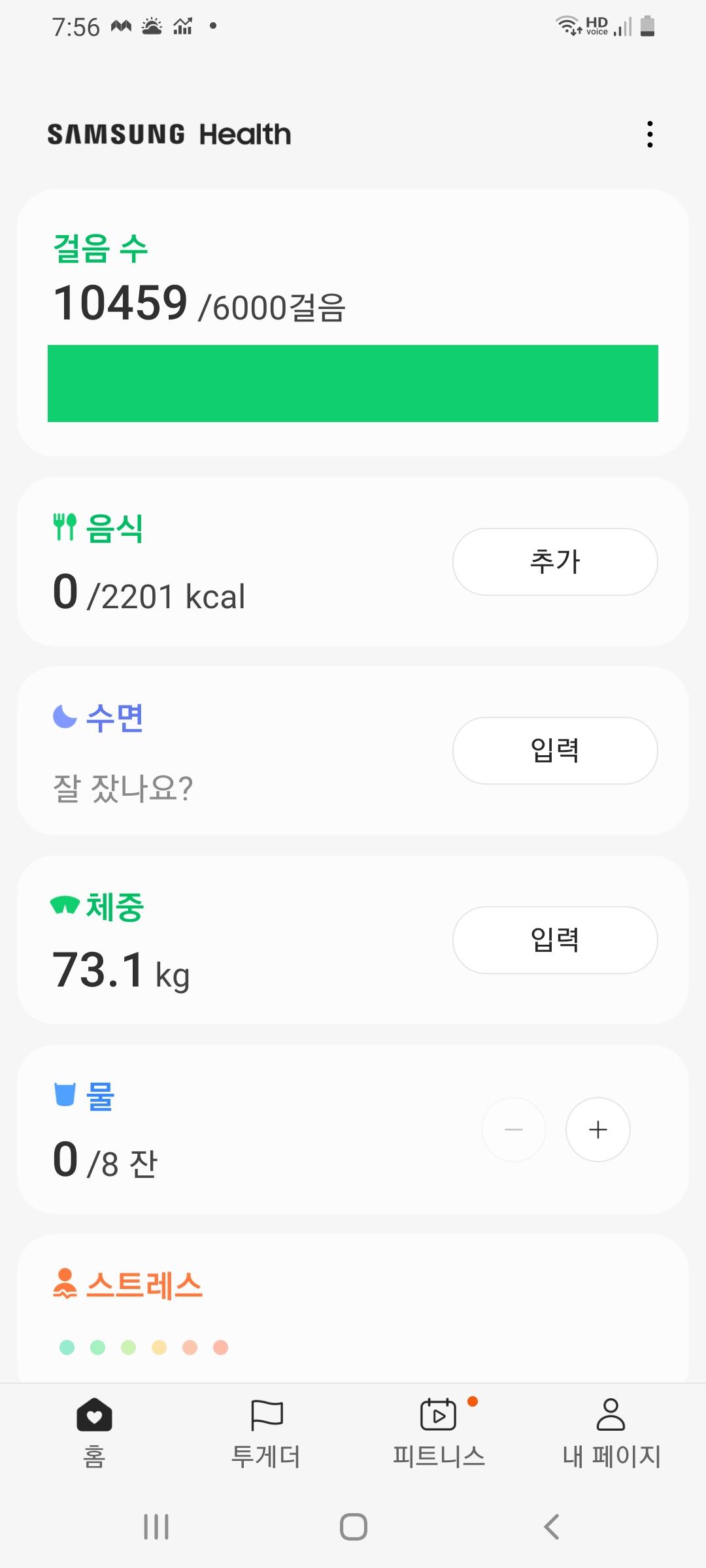Open the 걸음 수 steps card
Image resolution: width=706 pixels, height=1568 pixels.
tap(353, 323)
